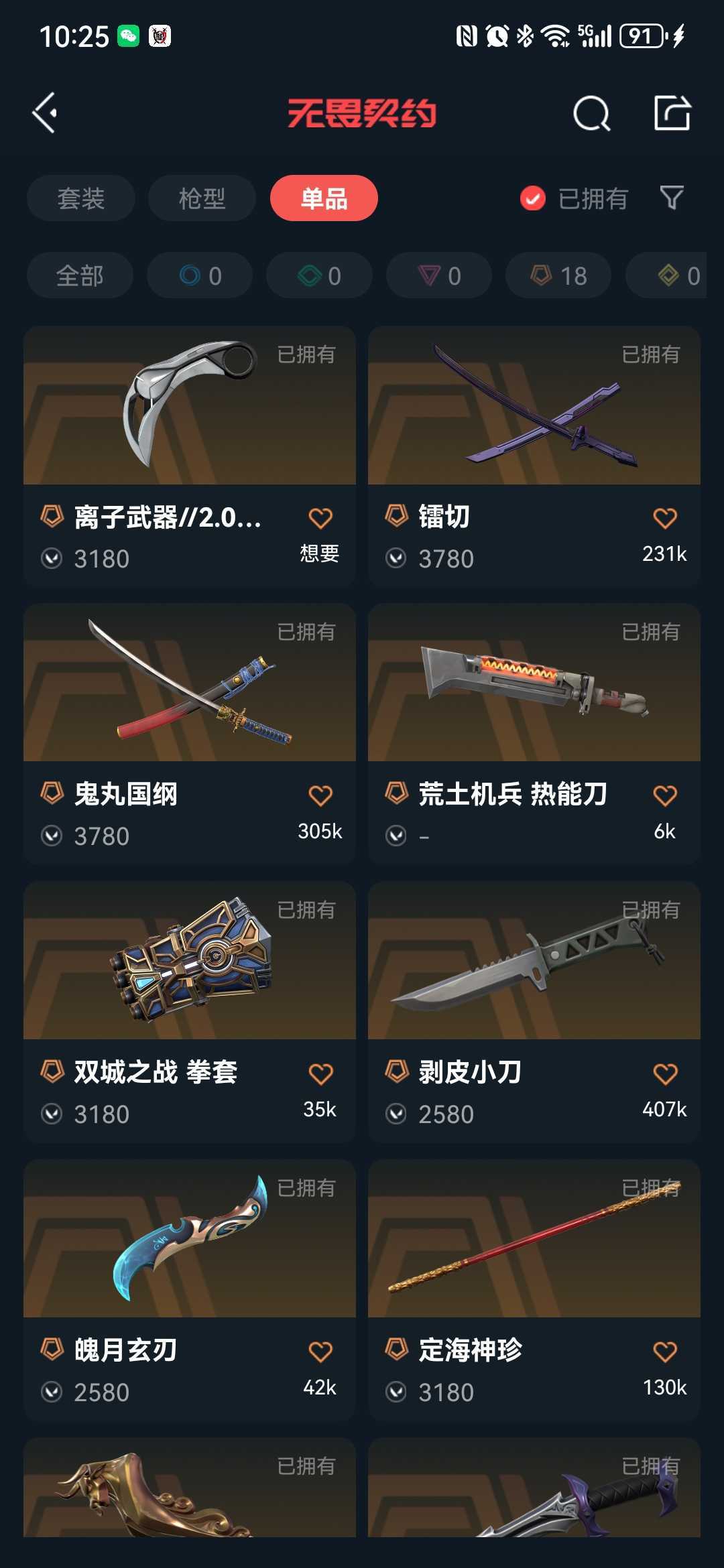724x1568 pixels.
Task: Switch to the 套装 tab
Action: (81, 198)
